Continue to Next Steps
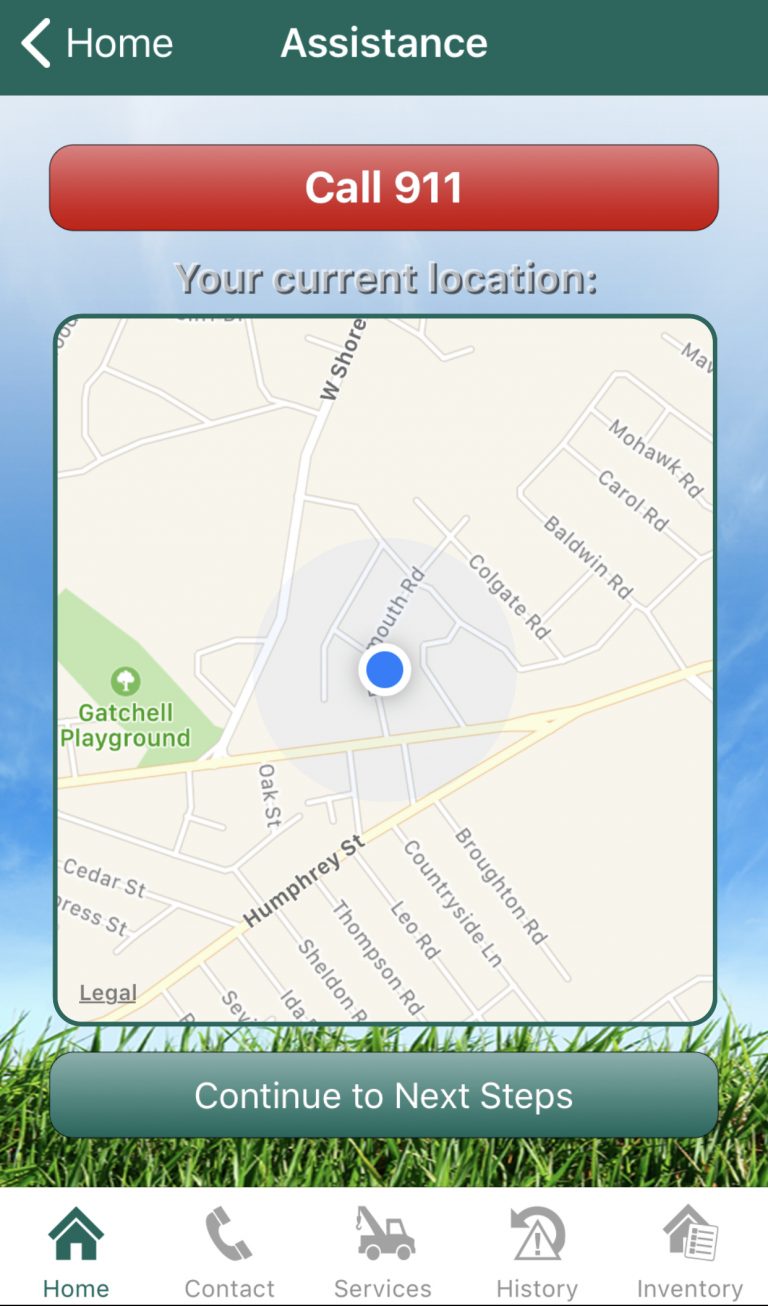Viewport: 768px width, 1306px height. click(384, 1095)
